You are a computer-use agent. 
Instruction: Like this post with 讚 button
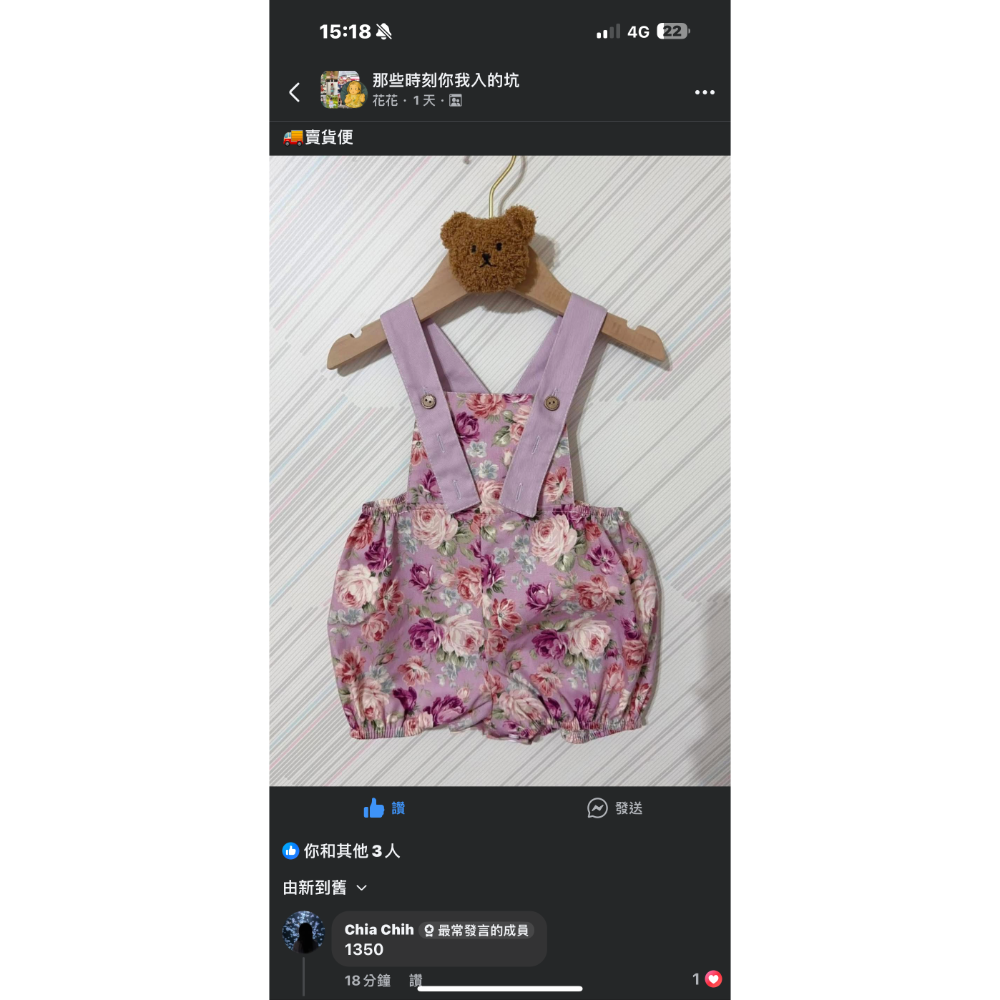[x=385, y=808]
